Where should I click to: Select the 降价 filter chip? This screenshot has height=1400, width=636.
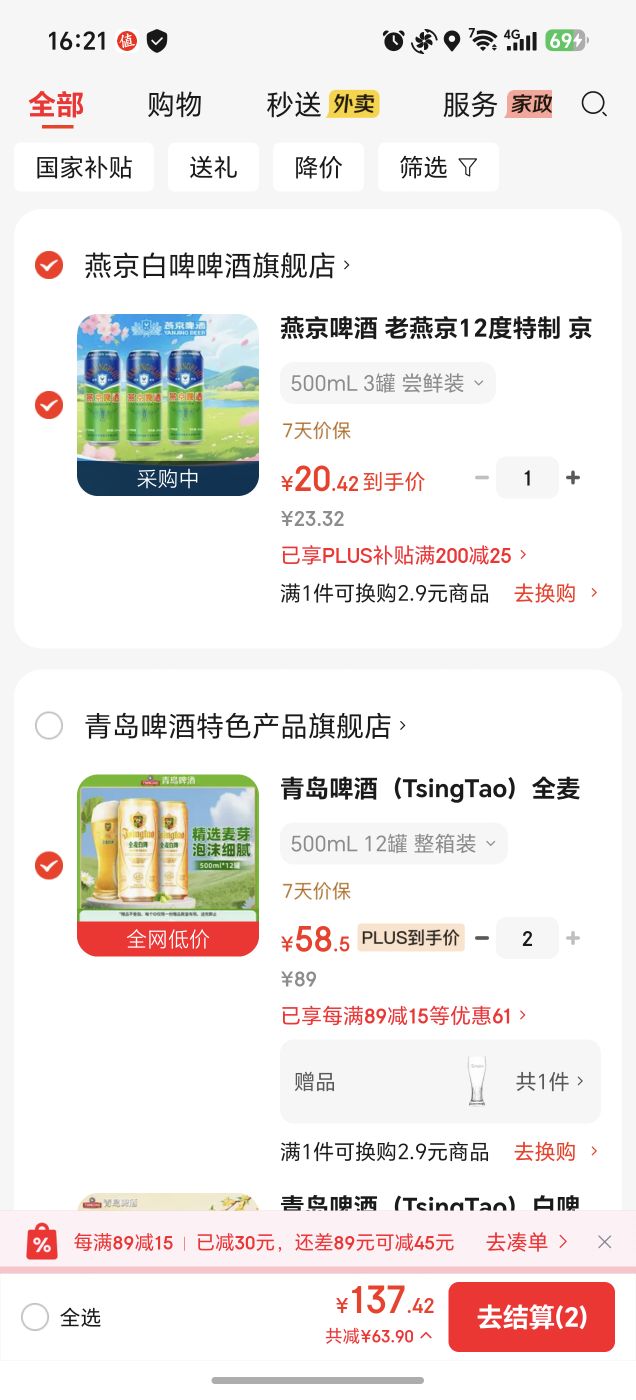pyautogui.click(x=318, y=167)
